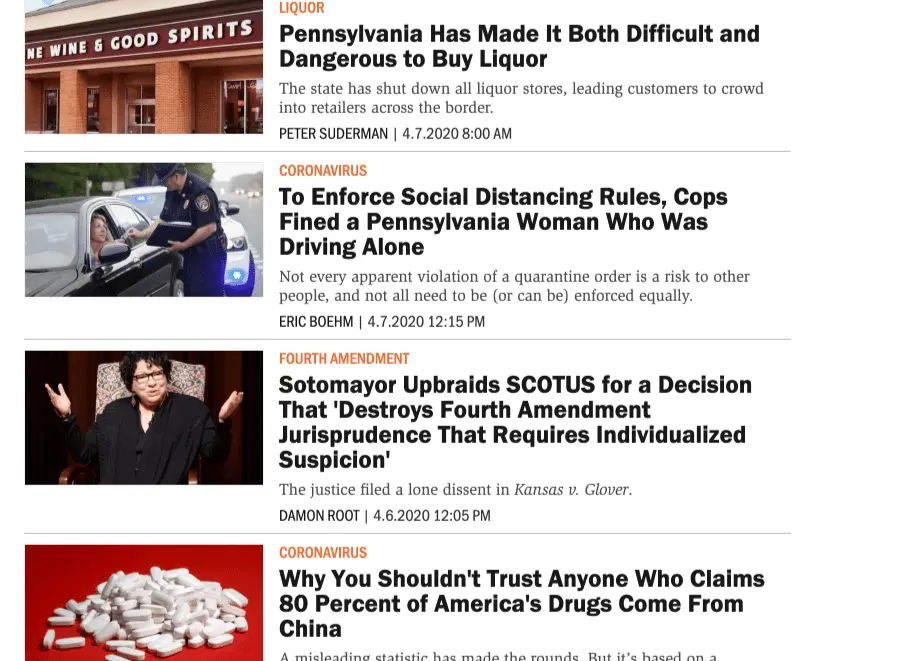
Task: View author Eric Boehm's page
Action: pyautogui.click(x=316, y=322)
